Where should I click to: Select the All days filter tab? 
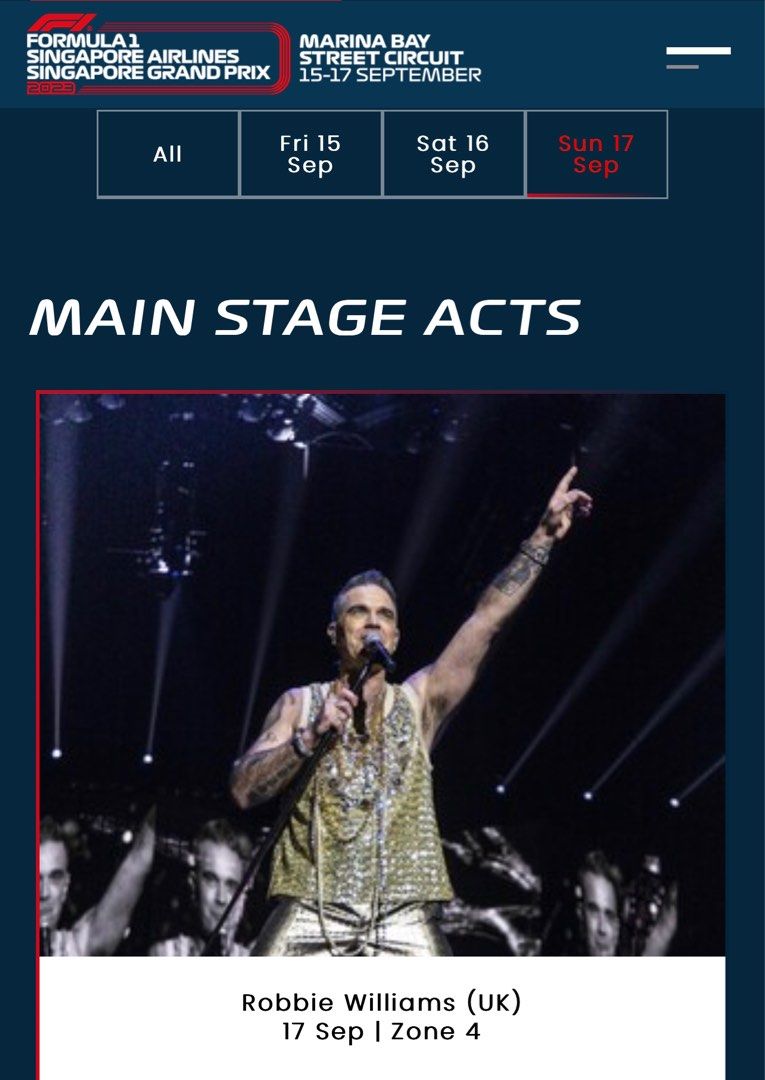(168, 154)
